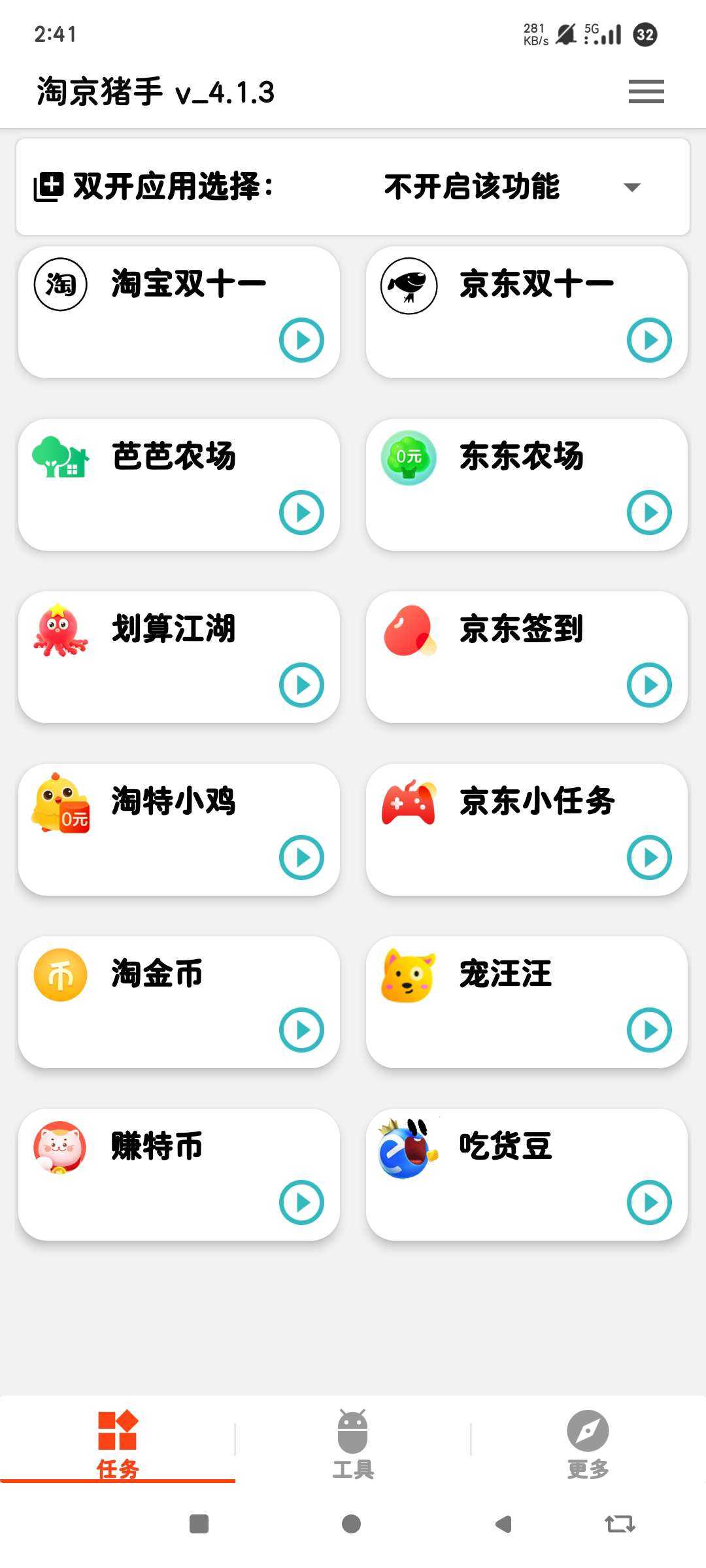706x1568 pixels.
Task: Start the 淘宝双十一 task
Action: click(x=301, y=340)
